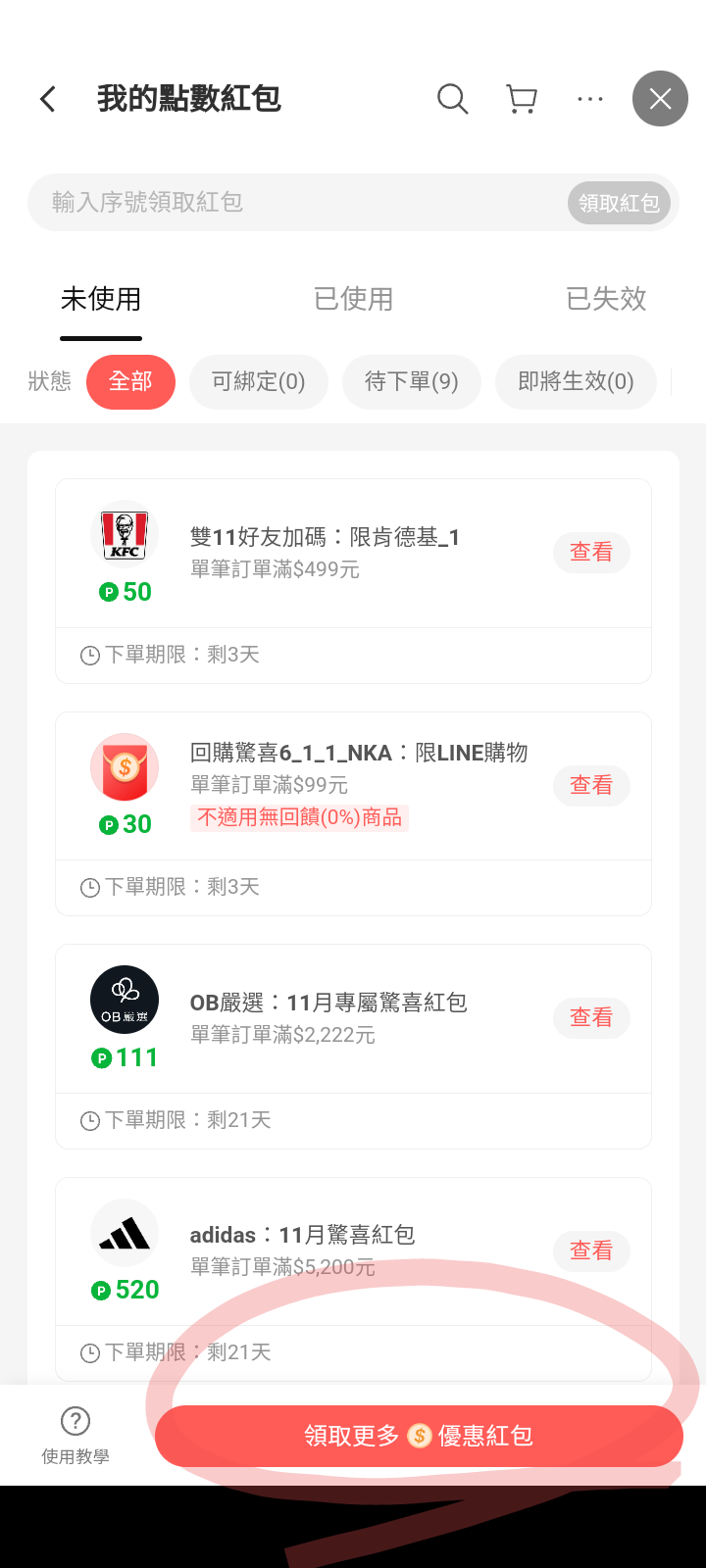
Task: Select the 全部 status chip
Action: pyautogui.click(x=130, y=381)
